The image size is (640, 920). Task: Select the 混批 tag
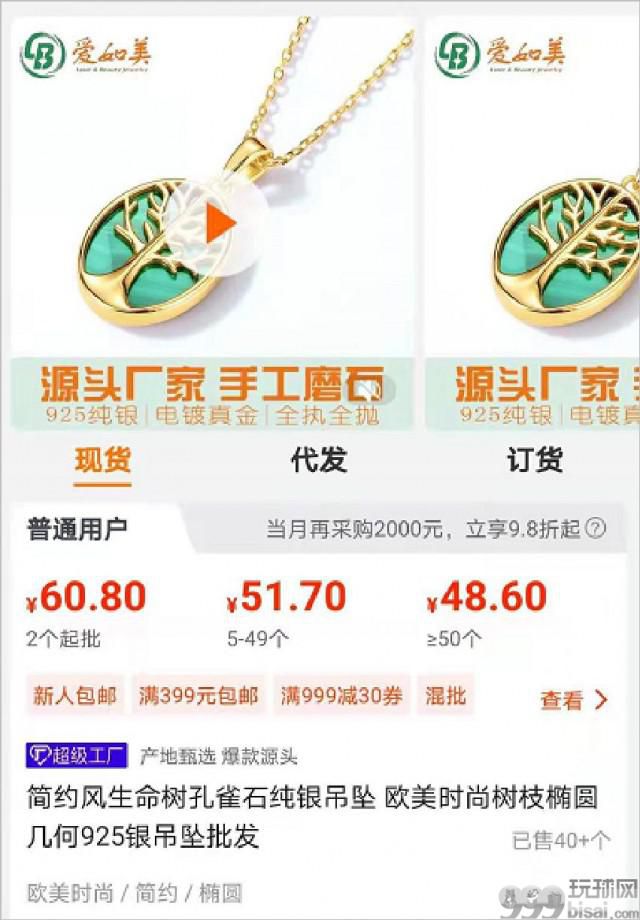point(445,696)
